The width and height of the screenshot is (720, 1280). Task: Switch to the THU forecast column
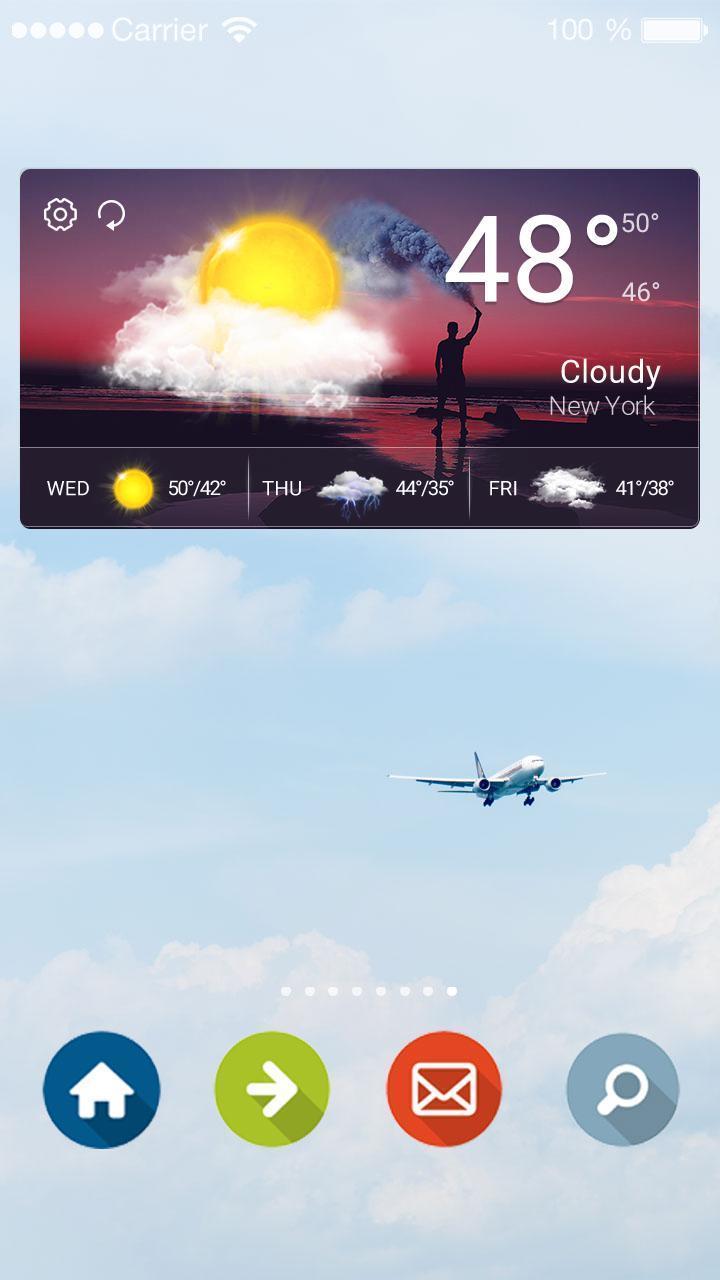tap(283, 489)
